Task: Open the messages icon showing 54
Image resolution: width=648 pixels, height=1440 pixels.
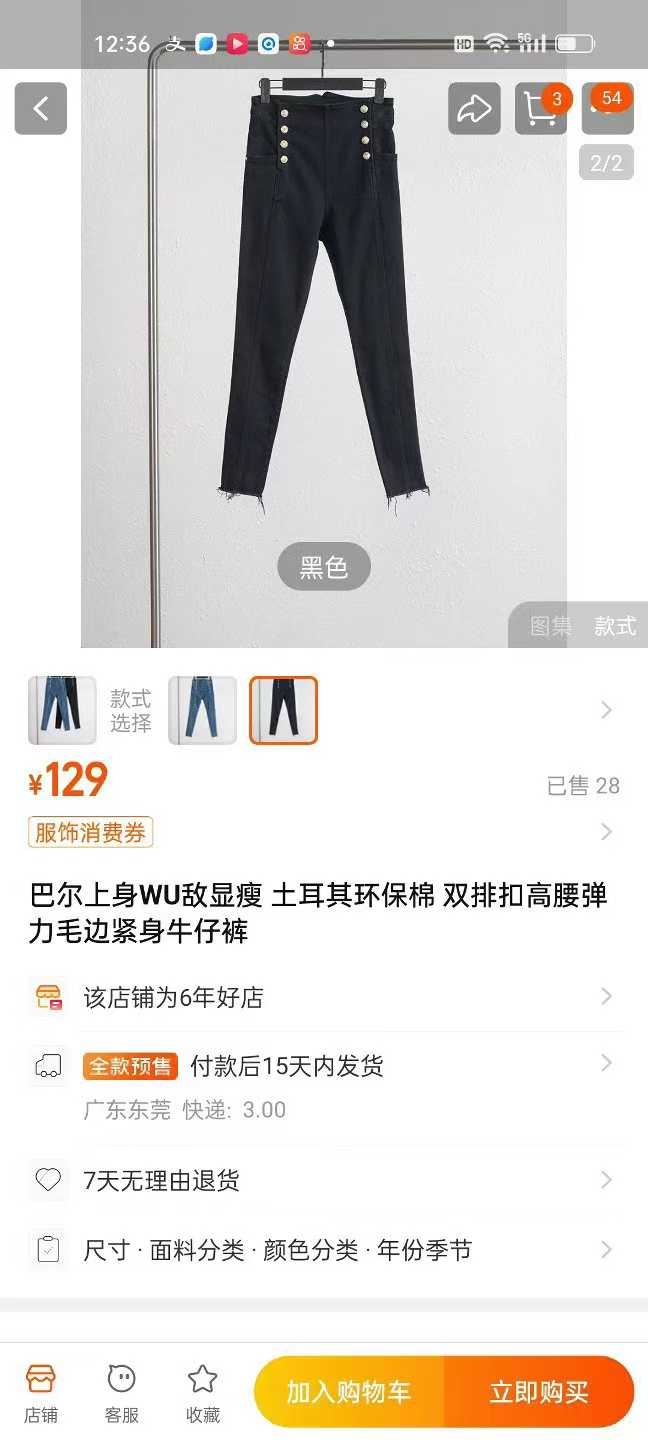Action: [x=608, y=109]
